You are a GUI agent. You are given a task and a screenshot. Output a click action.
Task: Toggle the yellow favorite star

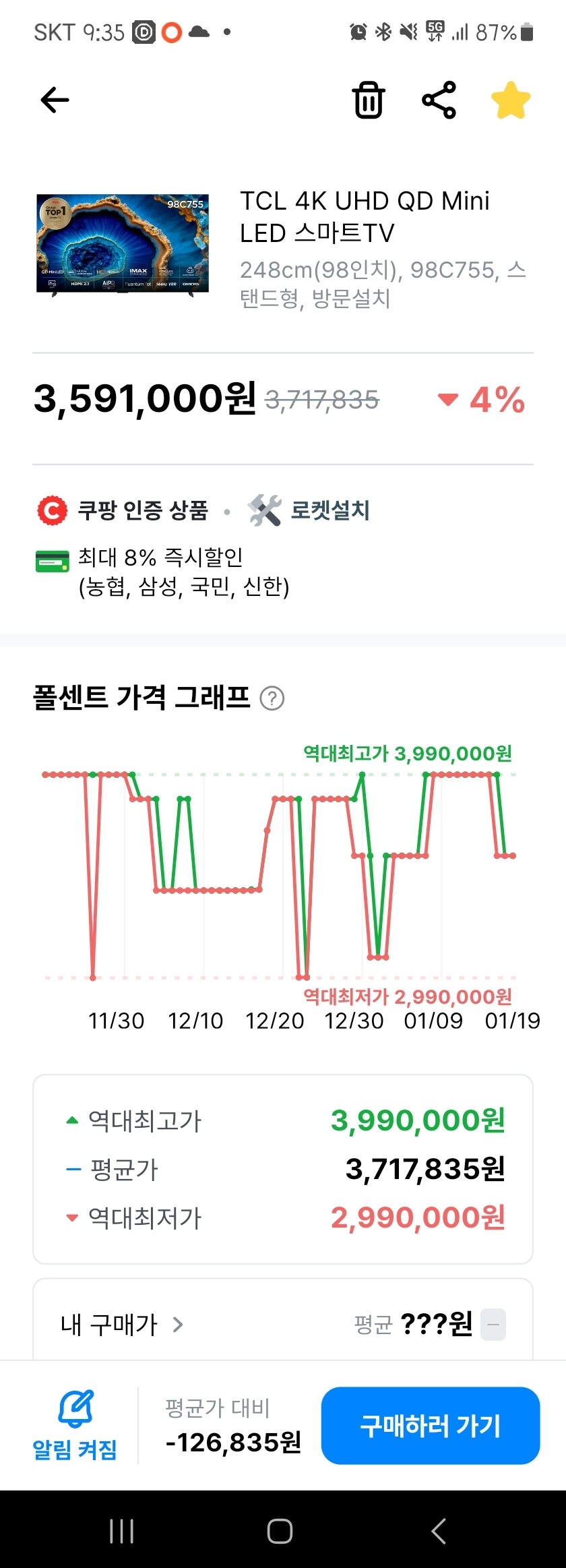pyautogui.click(x=511, y=100)
